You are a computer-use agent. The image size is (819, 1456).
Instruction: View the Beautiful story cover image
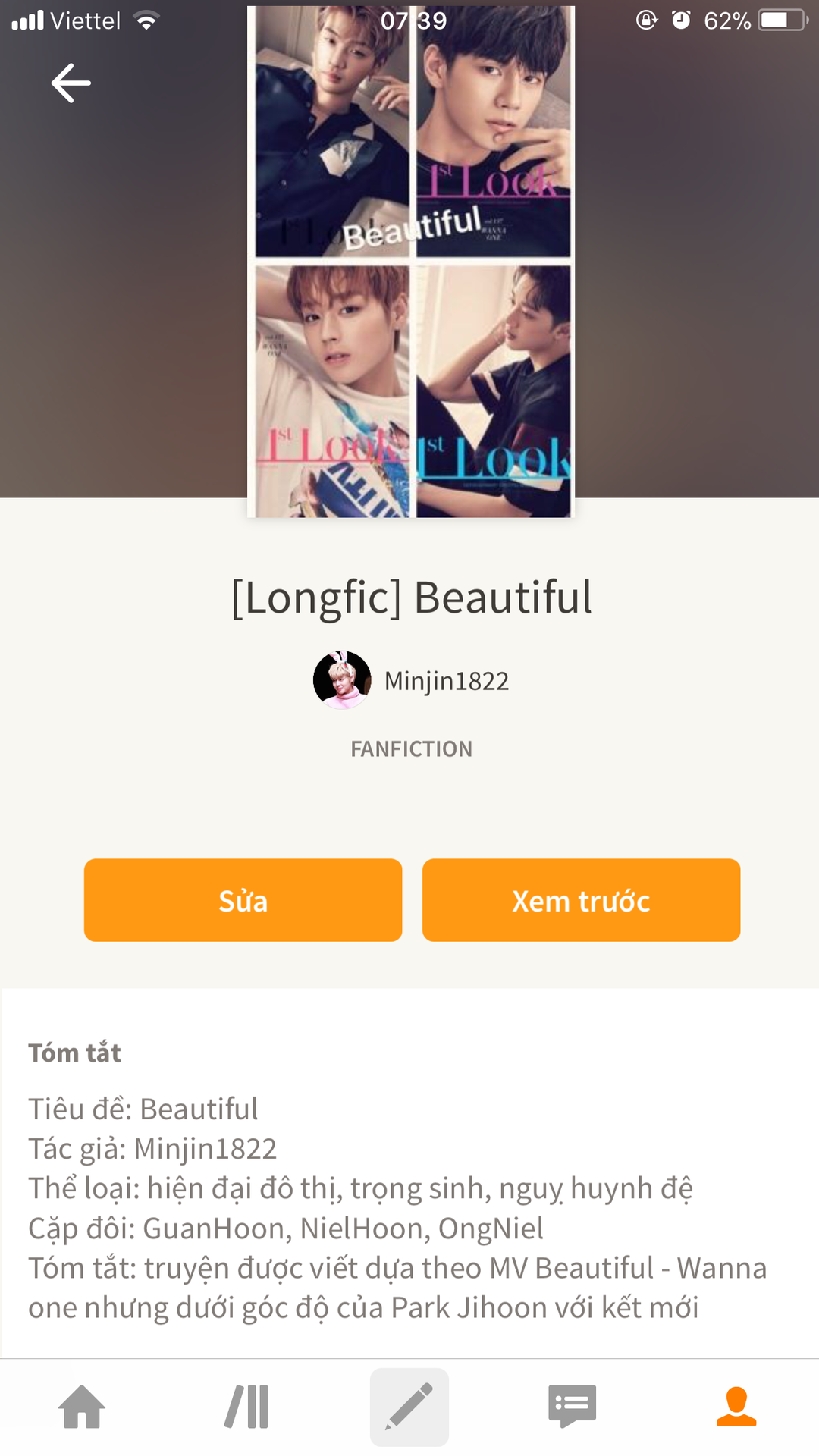(x=411, y=262)
